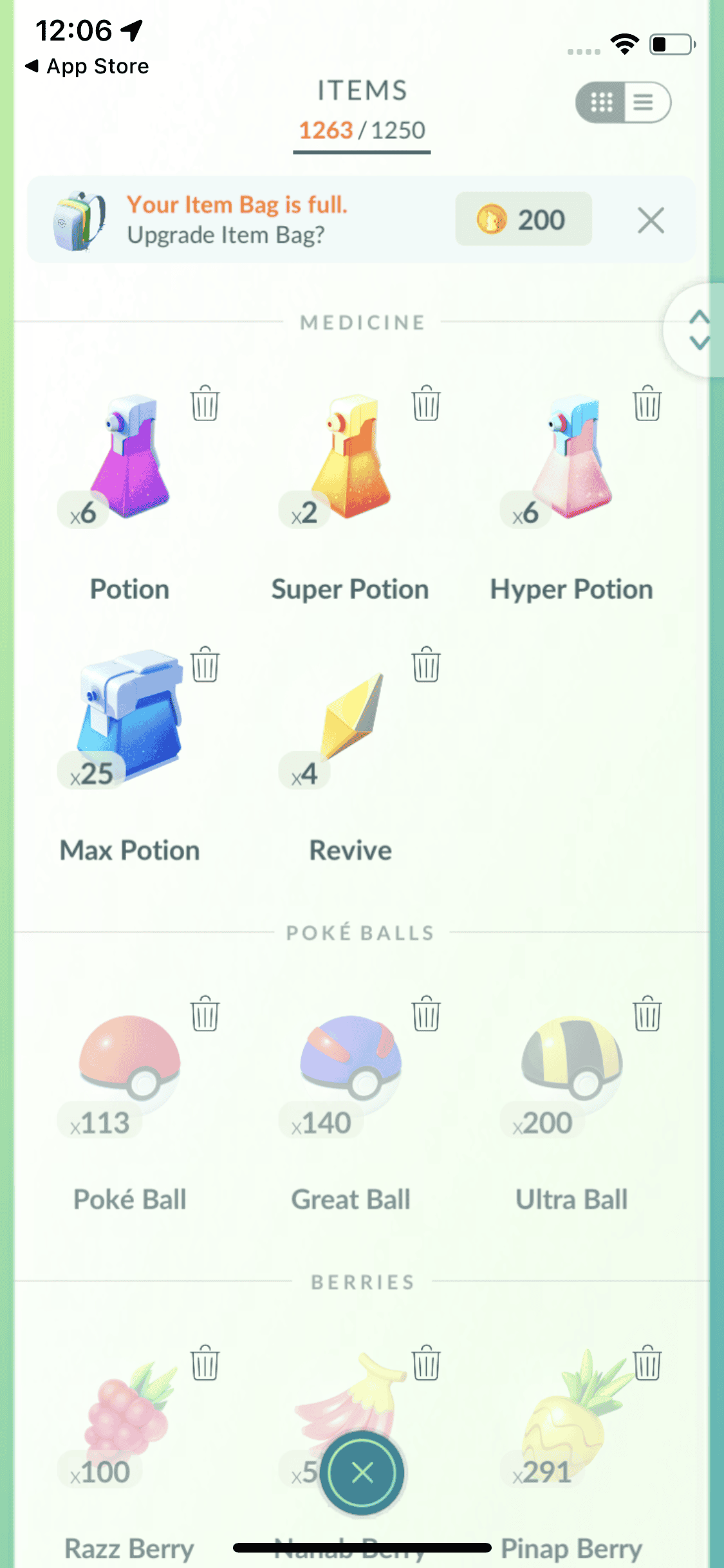Tap trash icon for Poké Ball
Image resolution: width=724 pixels, height=1568 pixels.
tap(205, 1014)
